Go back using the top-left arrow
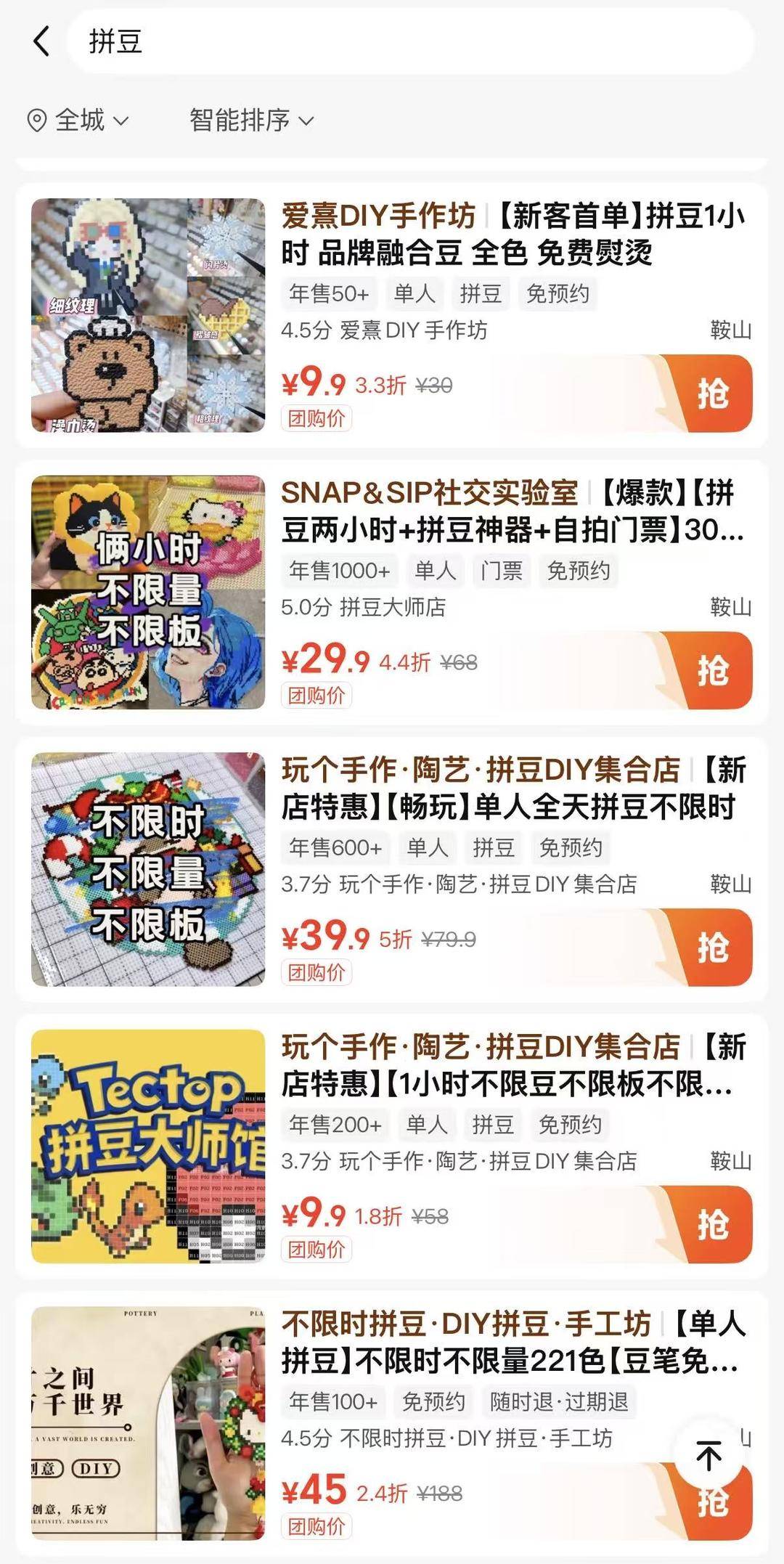The width and height of the screenshot is (784, 1564). point(42,41)
